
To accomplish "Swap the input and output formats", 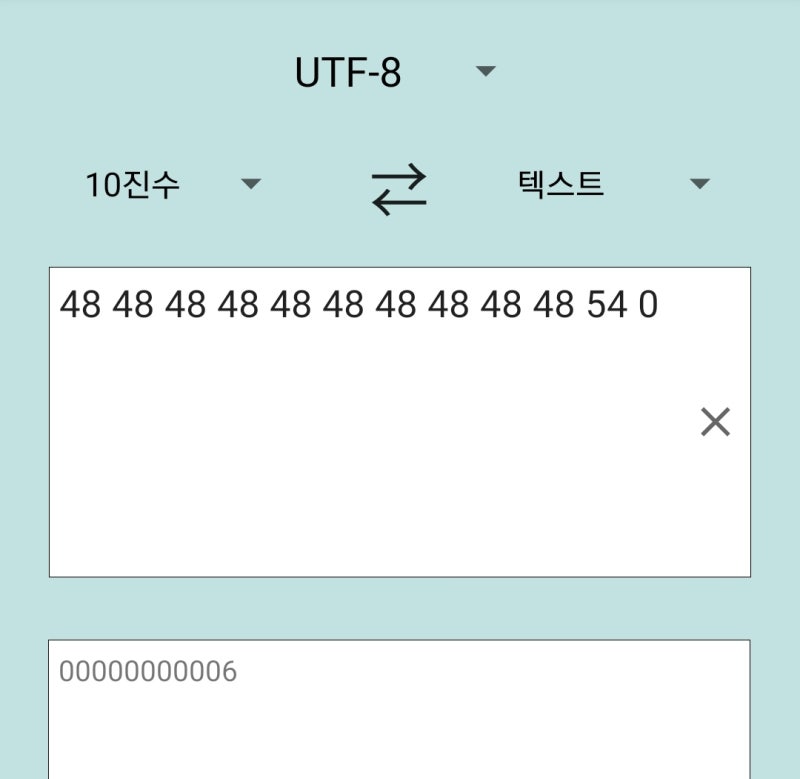I will [x=399, y=189].
